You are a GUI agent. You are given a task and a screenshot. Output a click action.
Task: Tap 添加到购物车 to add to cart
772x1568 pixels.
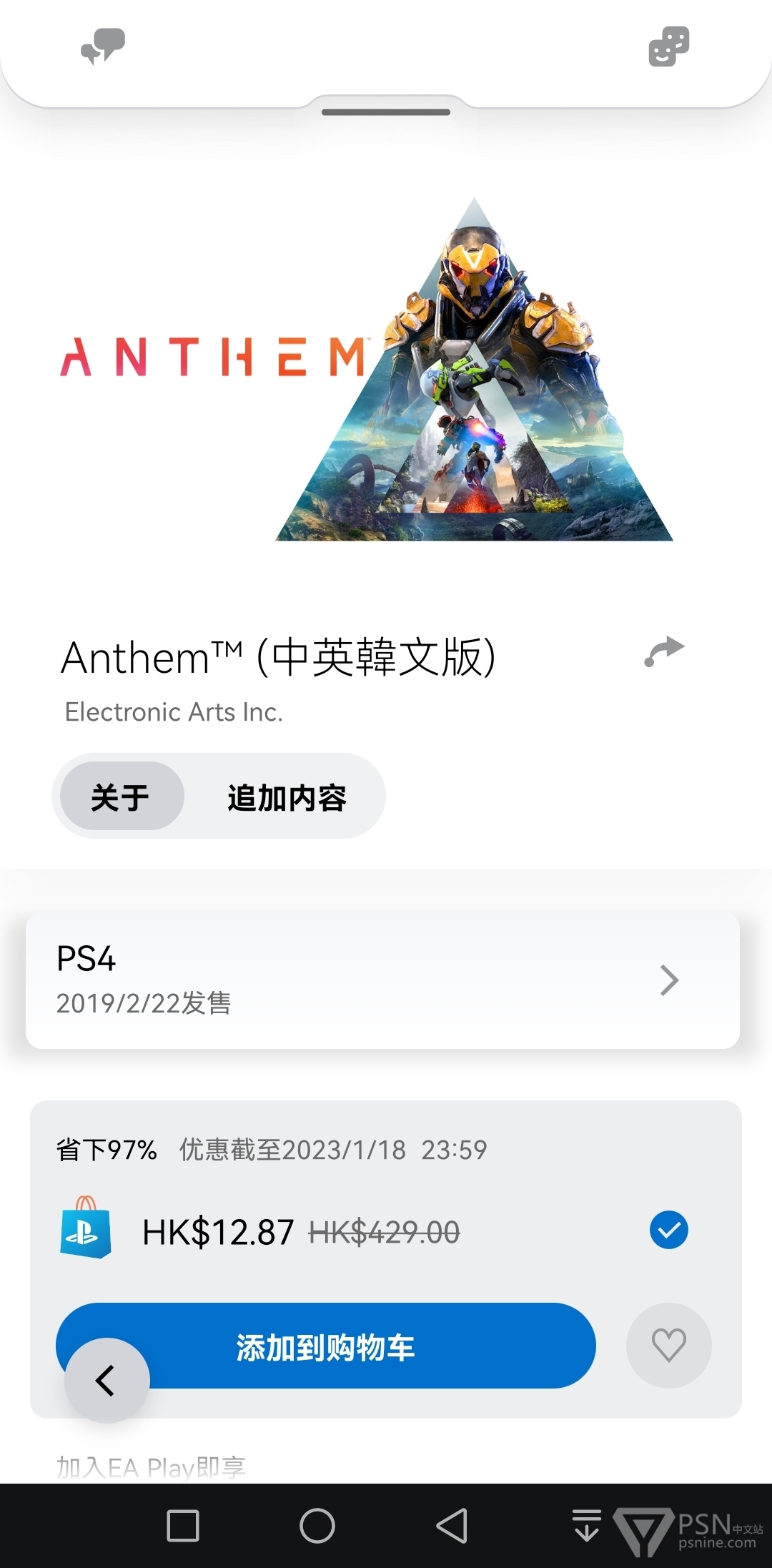[x=357, y=1346]
